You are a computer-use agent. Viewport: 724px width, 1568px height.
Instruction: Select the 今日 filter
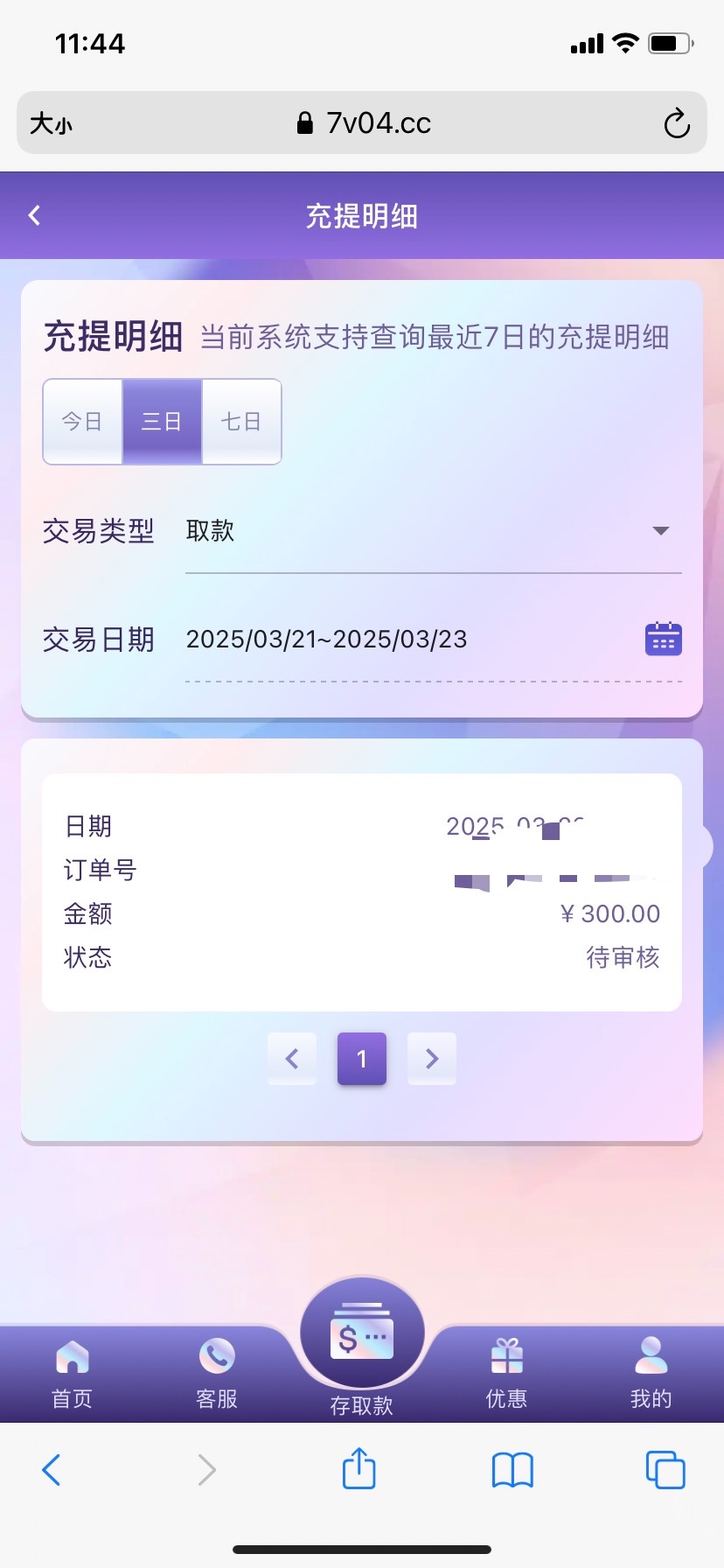point(82,422)
